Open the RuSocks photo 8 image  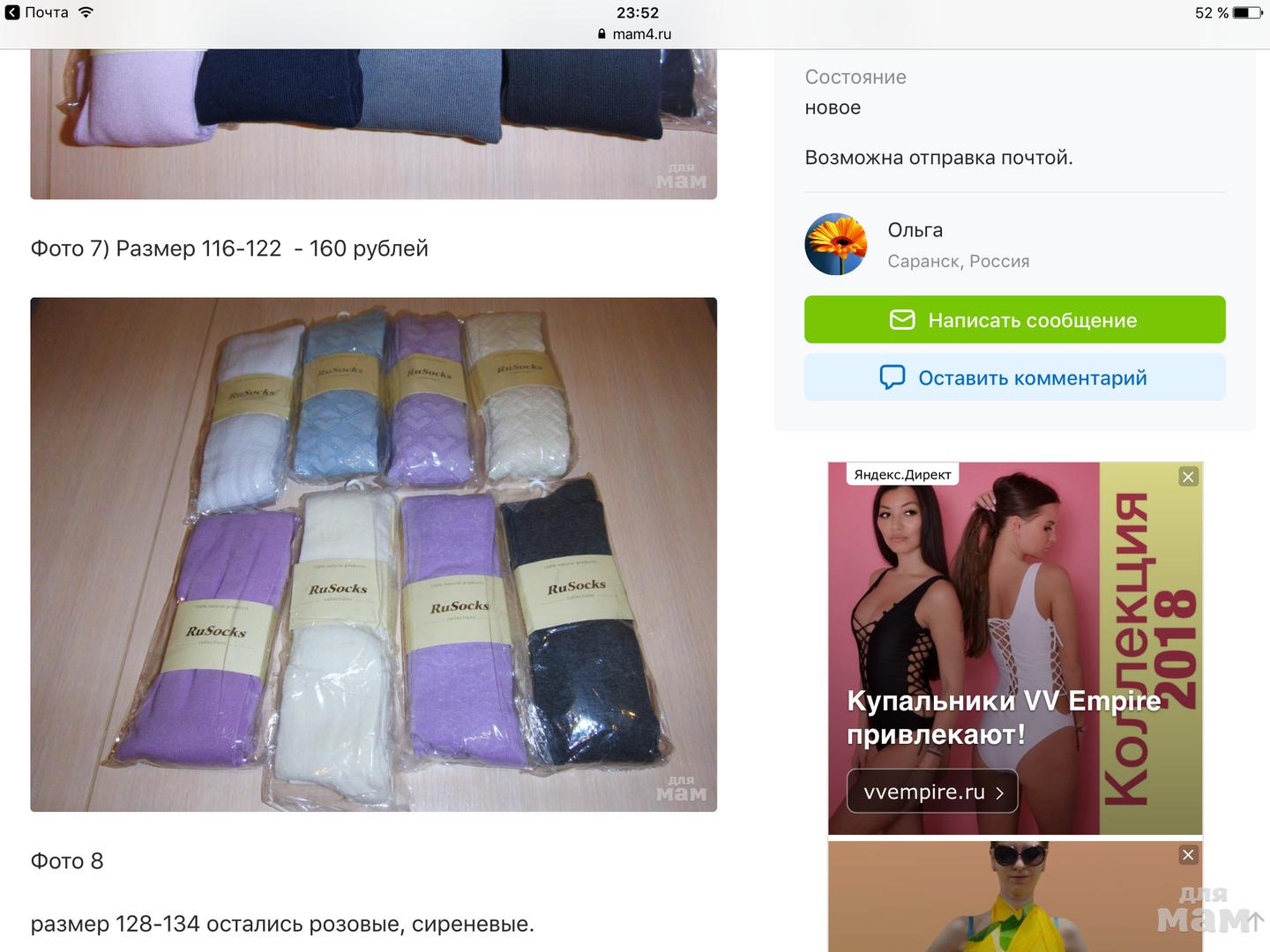point(373,554)
